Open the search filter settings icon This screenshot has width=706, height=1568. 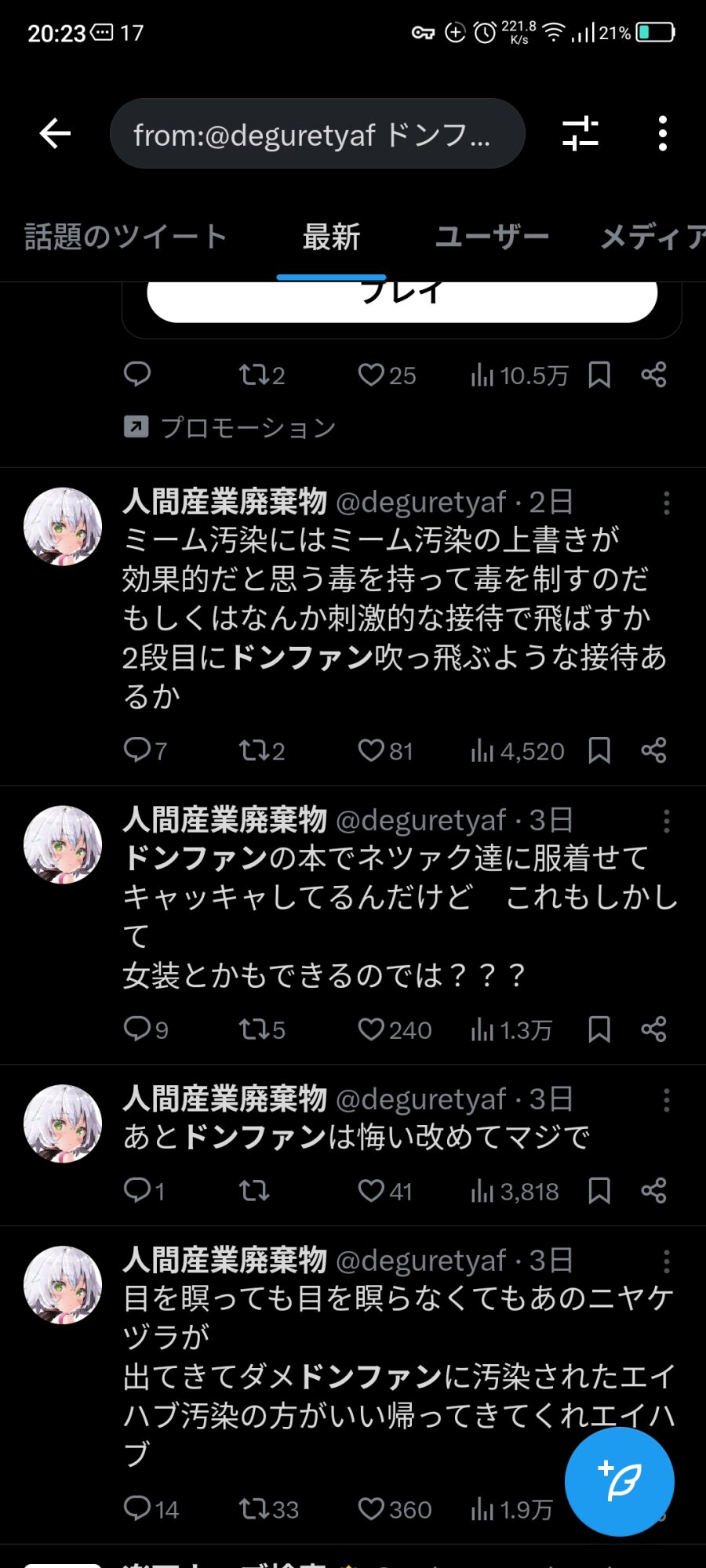(x=580, y=134)
